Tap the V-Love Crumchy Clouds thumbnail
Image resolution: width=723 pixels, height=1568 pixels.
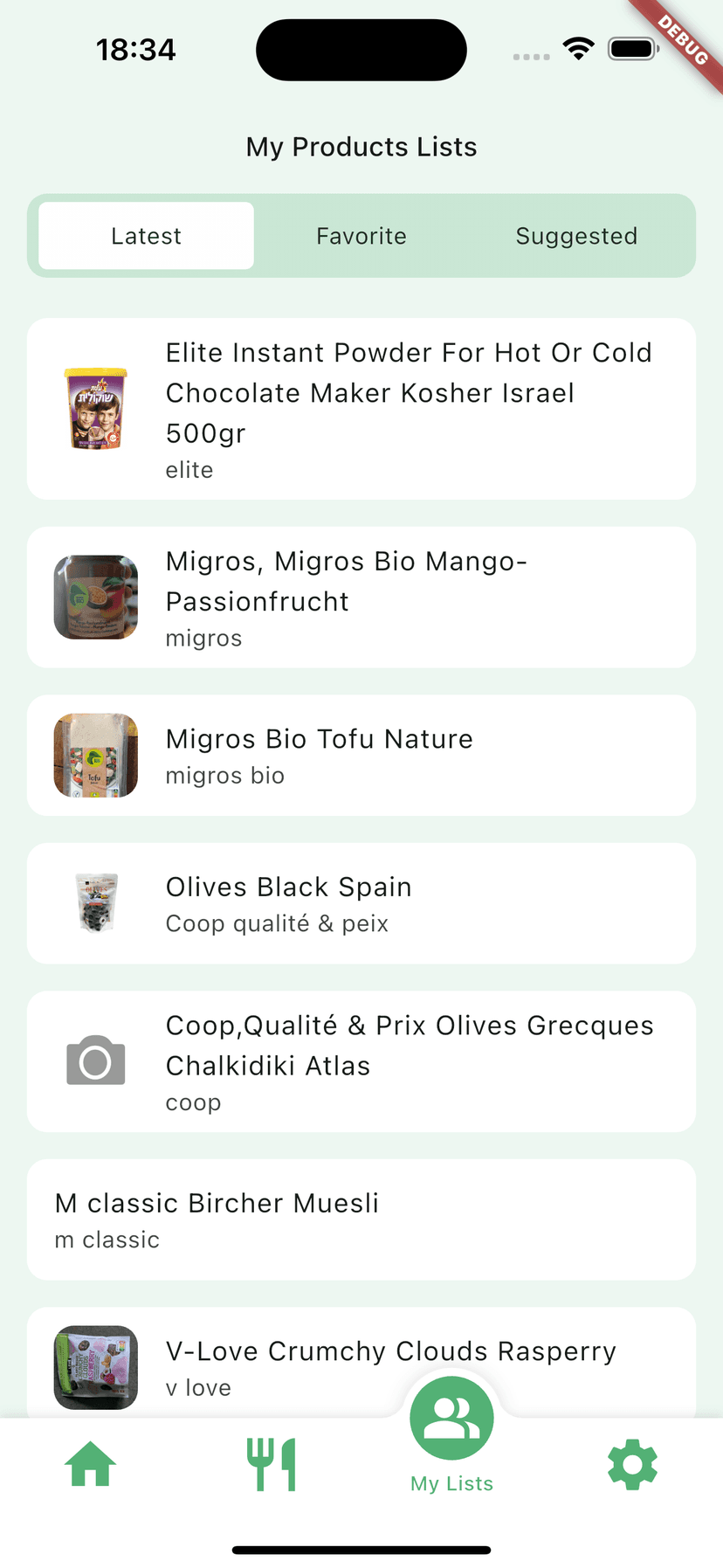(95, 1368)
